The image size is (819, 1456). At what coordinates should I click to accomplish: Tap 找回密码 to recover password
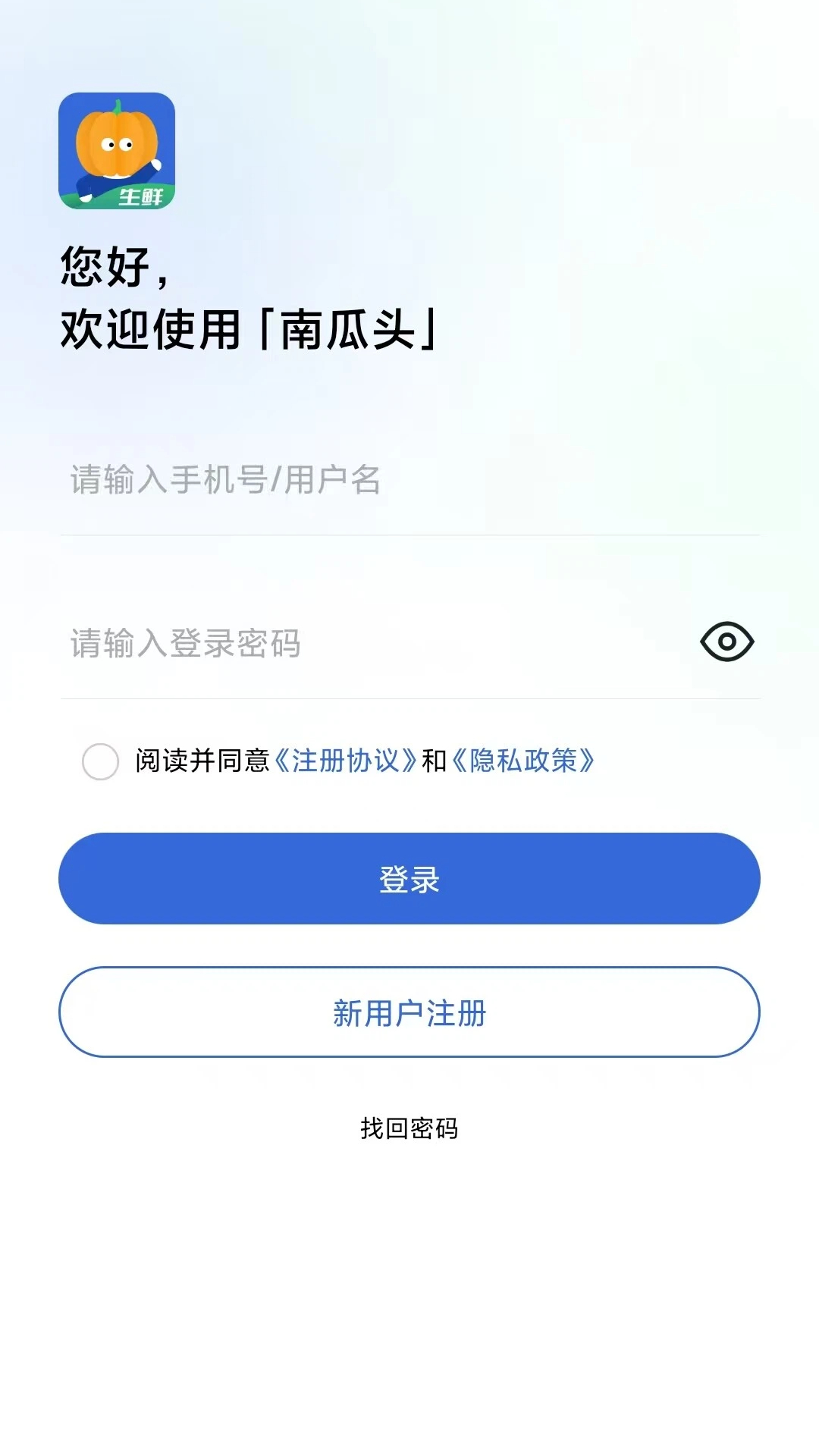tap(409, 1128)
